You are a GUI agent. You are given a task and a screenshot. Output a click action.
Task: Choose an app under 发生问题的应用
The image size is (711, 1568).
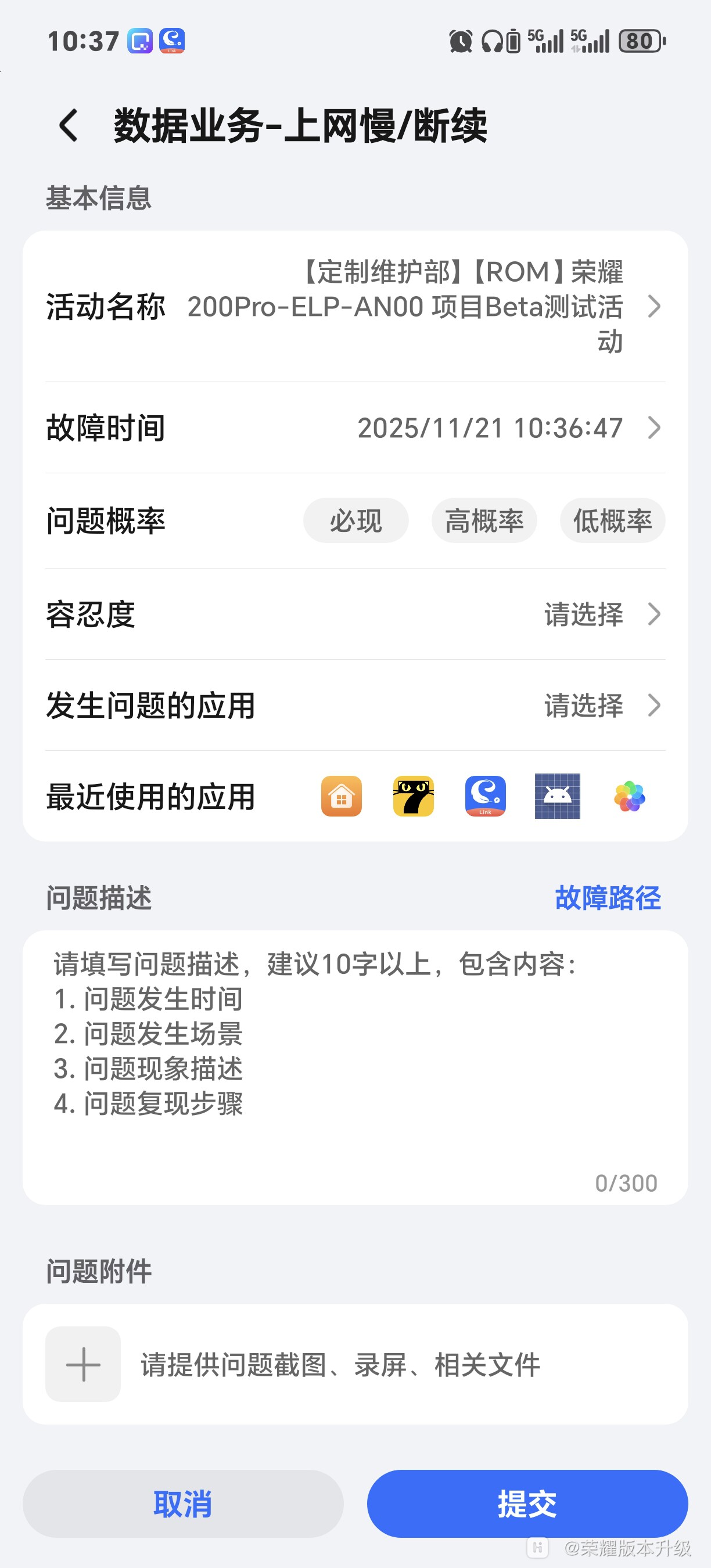pyautogui.click(x=583, y=706)
